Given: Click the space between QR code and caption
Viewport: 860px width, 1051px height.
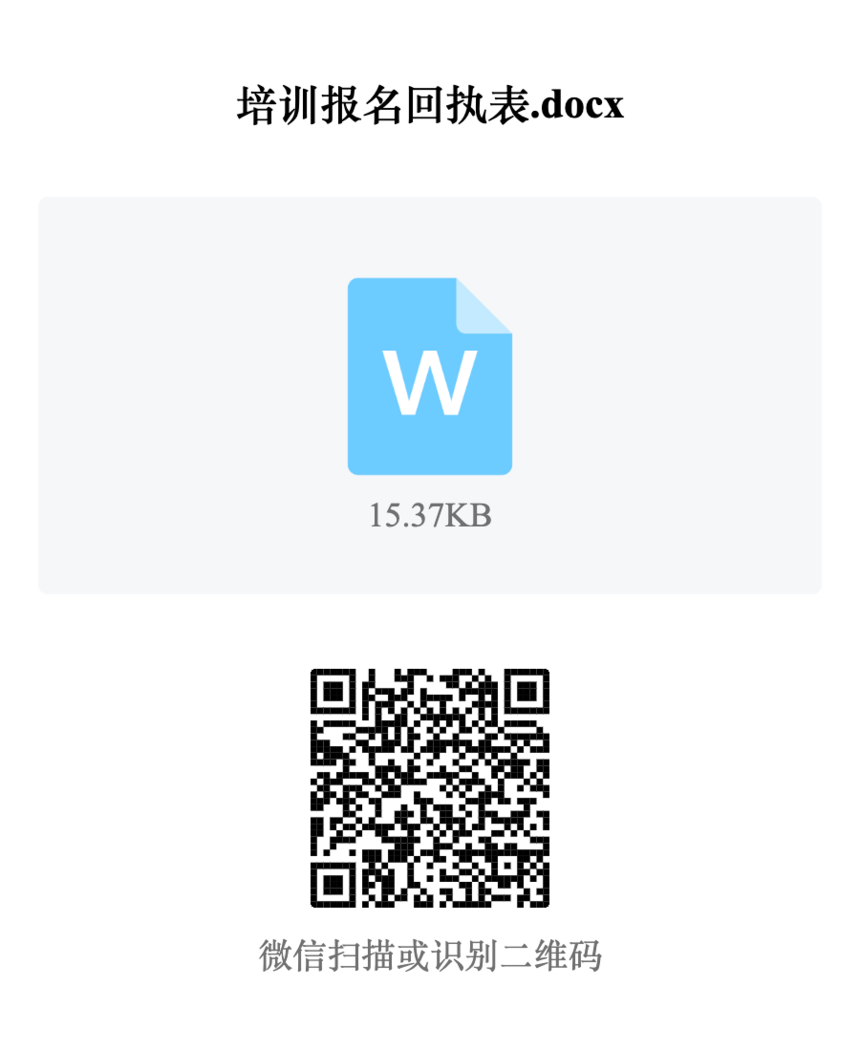Looking at the screenshot, I should click(430, 925).
